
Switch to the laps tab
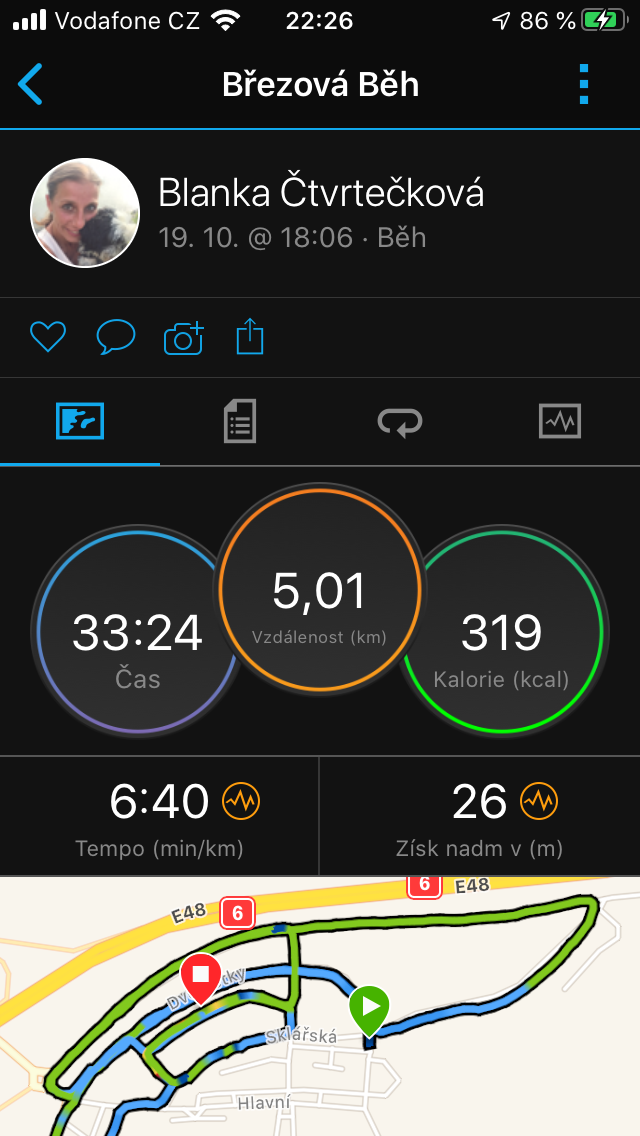[x=400, y=421]
